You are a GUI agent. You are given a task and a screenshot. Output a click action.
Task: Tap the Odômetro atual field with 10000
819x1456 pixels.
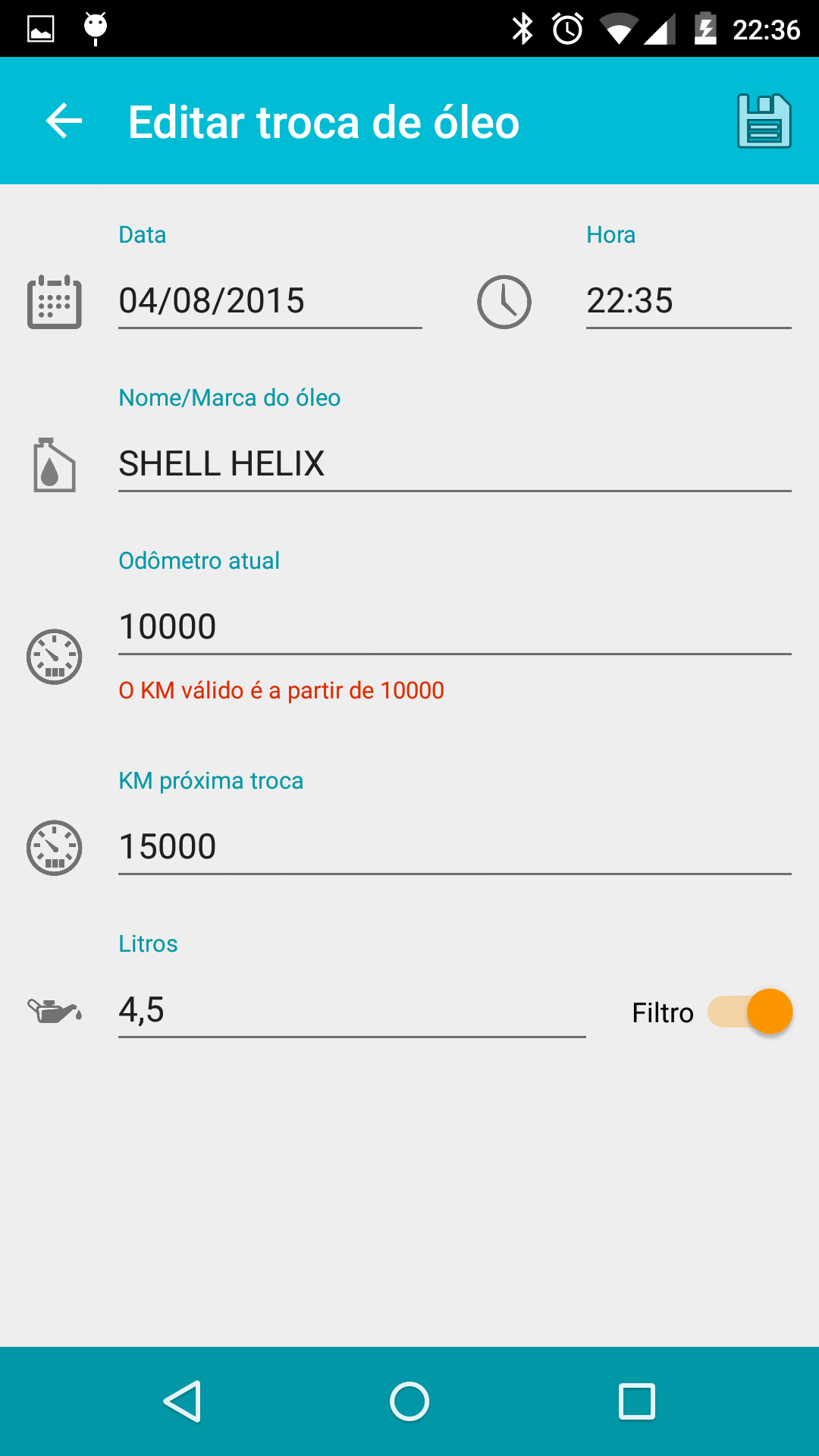click(455, 627)
